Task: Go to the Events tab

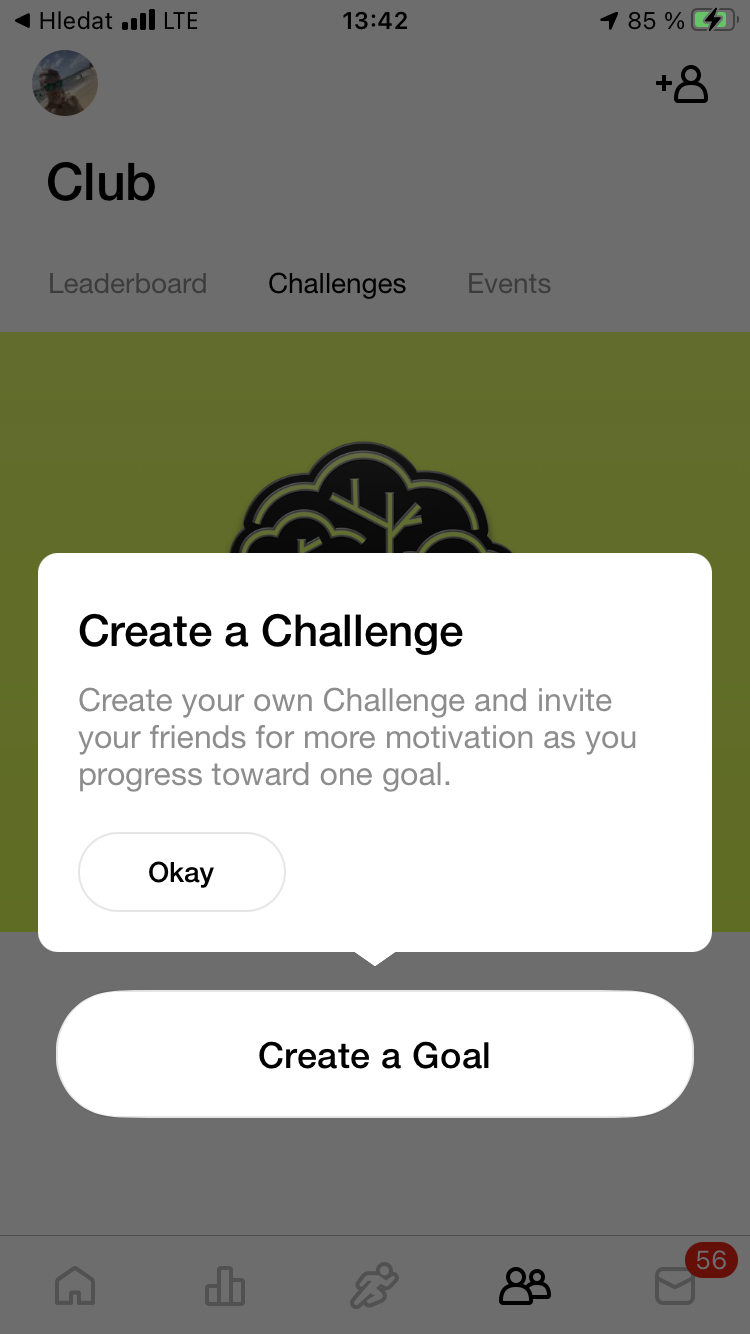Action: (x=509, y=284)
